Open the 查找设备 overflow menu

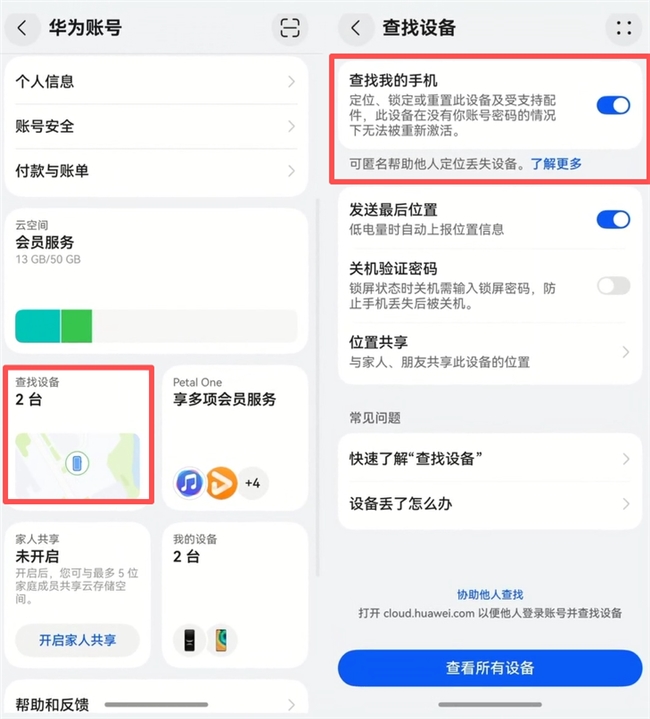point(623,27)
